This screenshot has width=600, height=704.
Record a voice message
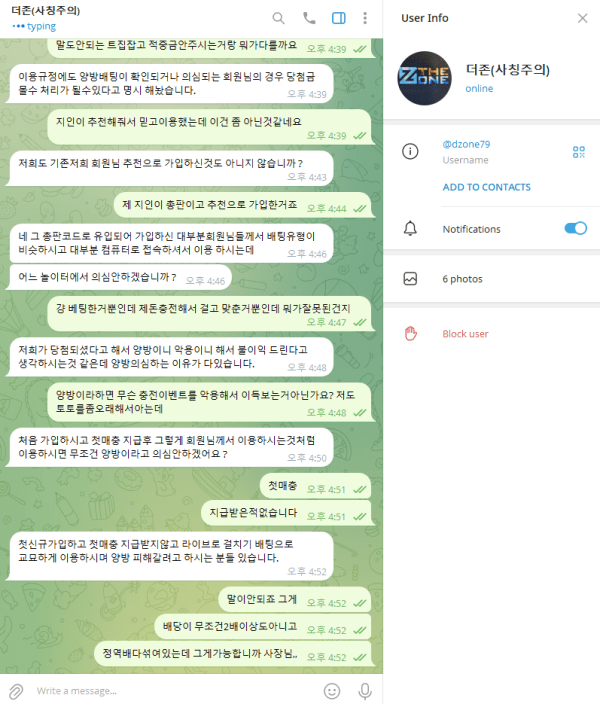(x=365, y=691)
